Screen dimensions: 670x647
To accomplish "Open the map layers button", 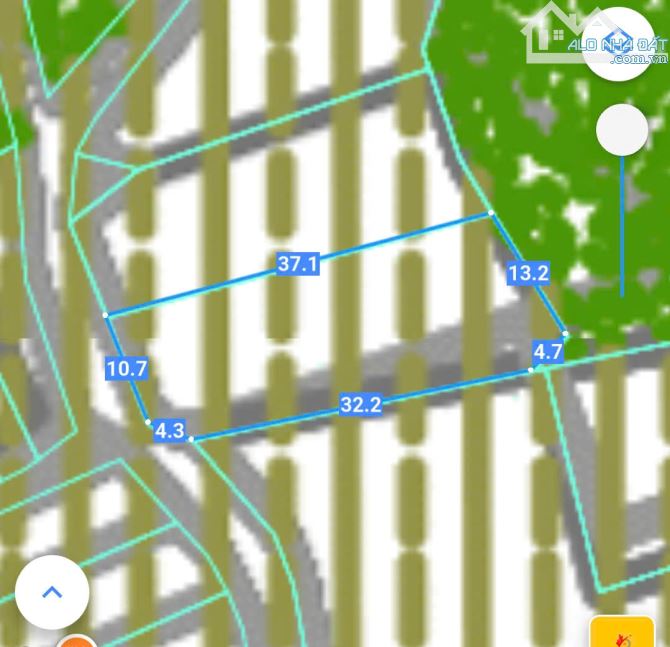I will (617, 42).
